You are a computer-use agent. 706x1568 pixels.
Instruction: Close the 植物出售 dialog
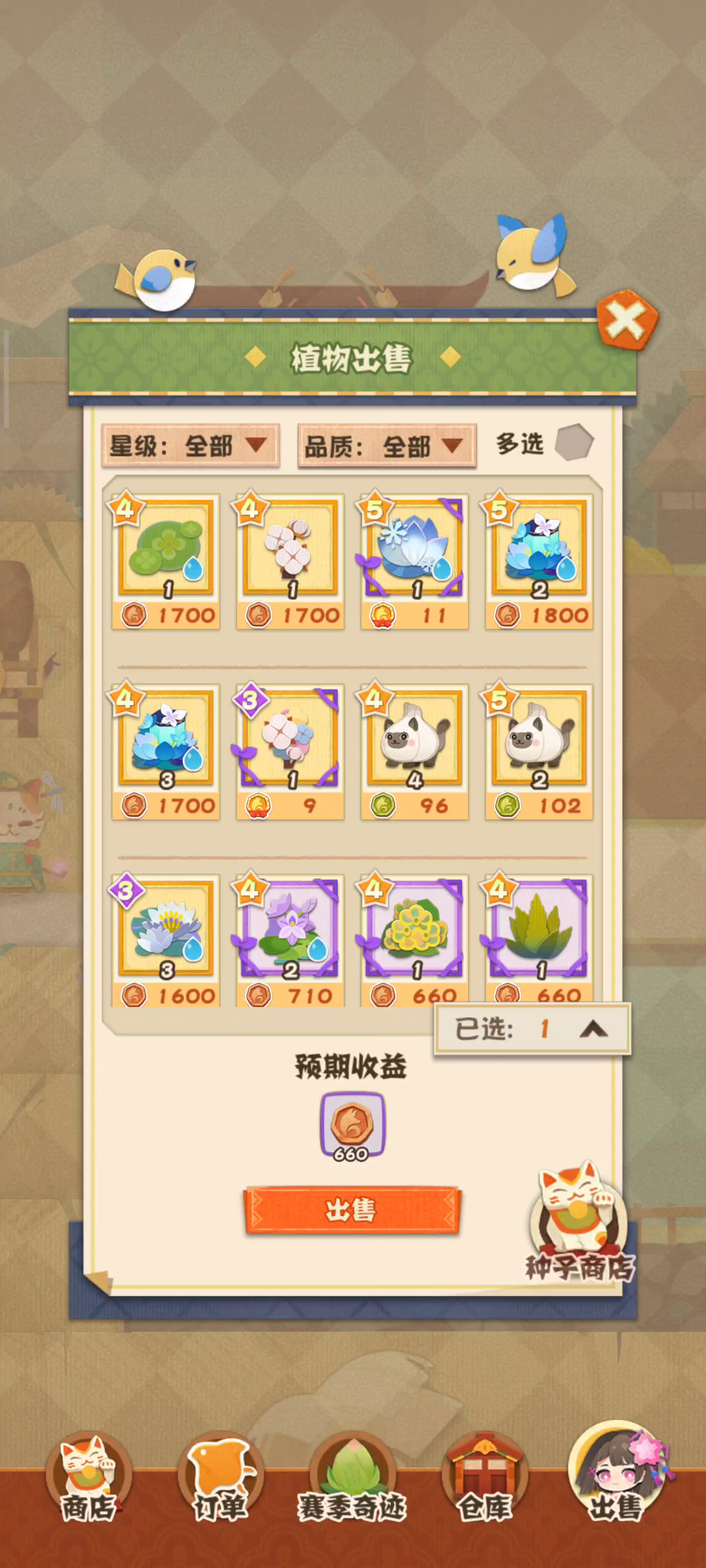point(627,320)
